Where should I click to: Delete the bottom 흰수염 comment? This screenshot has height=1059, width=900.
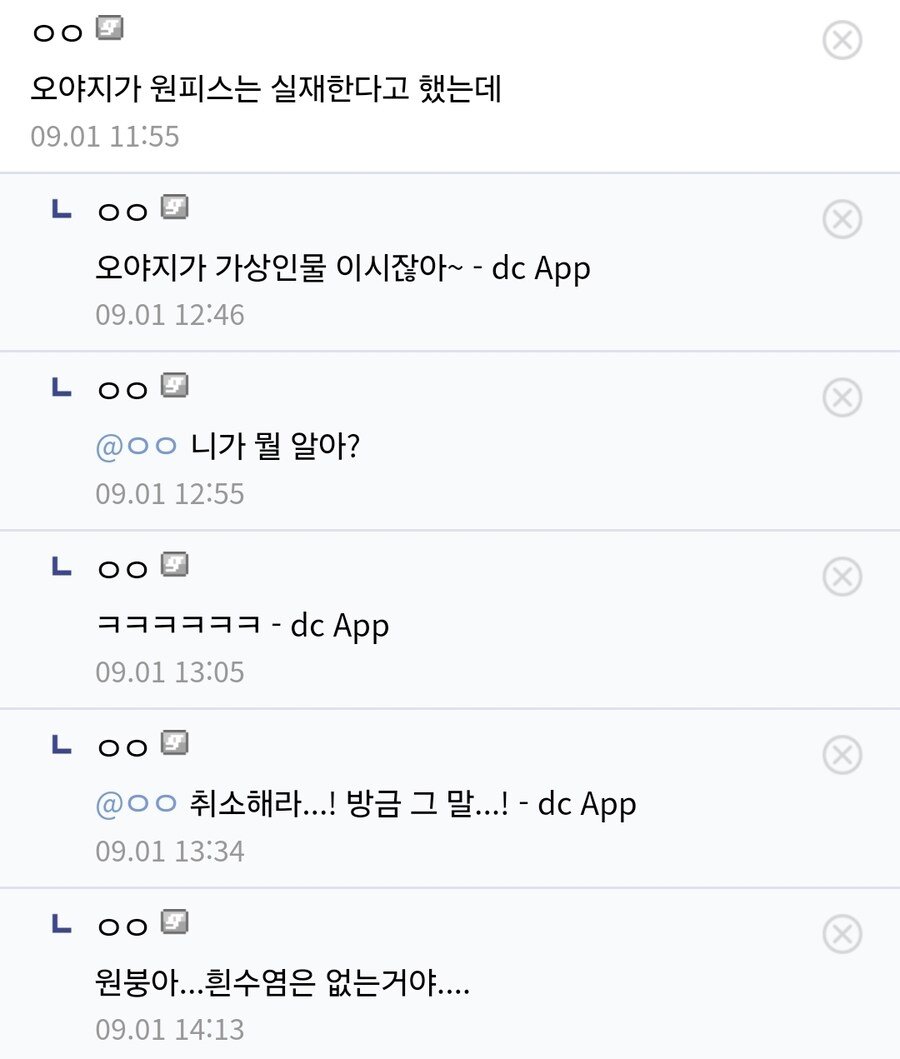coord(843,934)
